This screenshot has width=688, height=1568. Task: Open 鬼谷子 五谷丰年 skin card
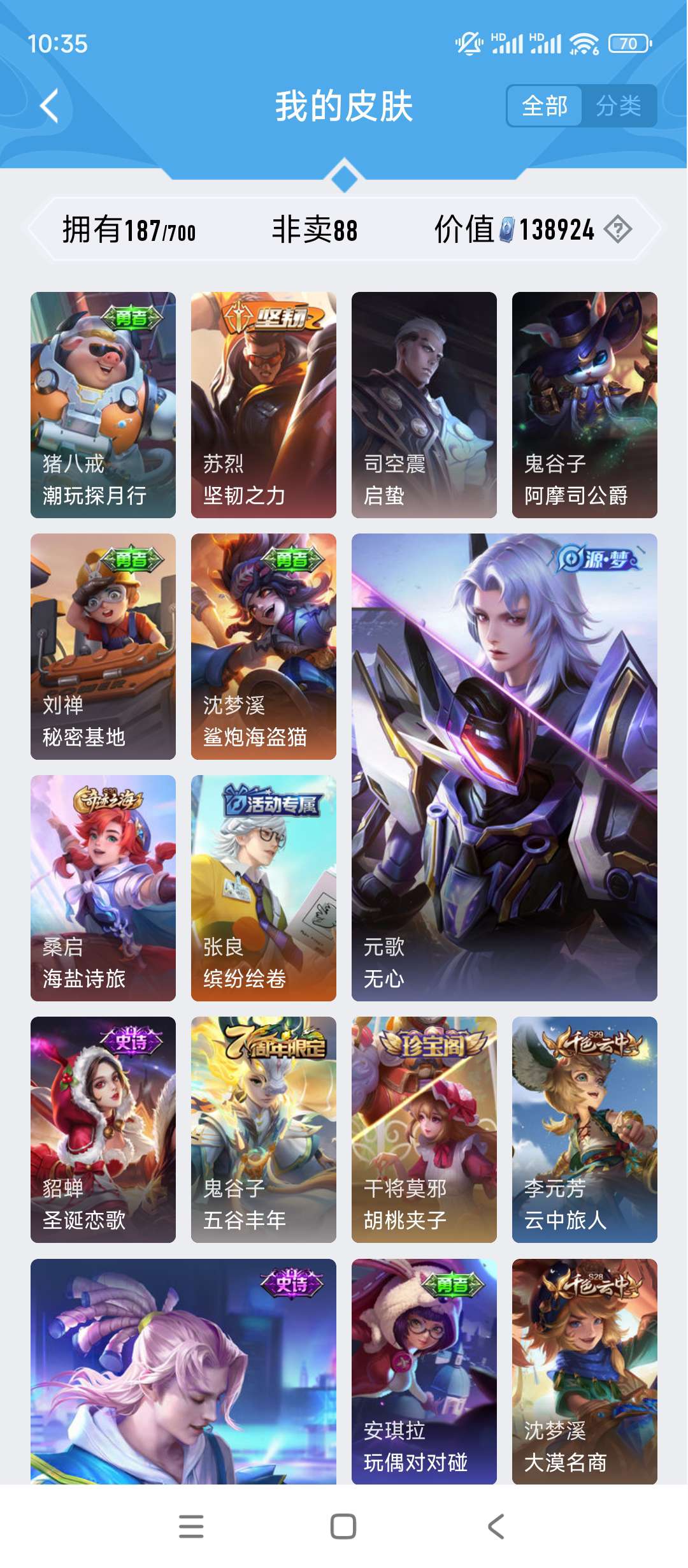(264, 1129)
